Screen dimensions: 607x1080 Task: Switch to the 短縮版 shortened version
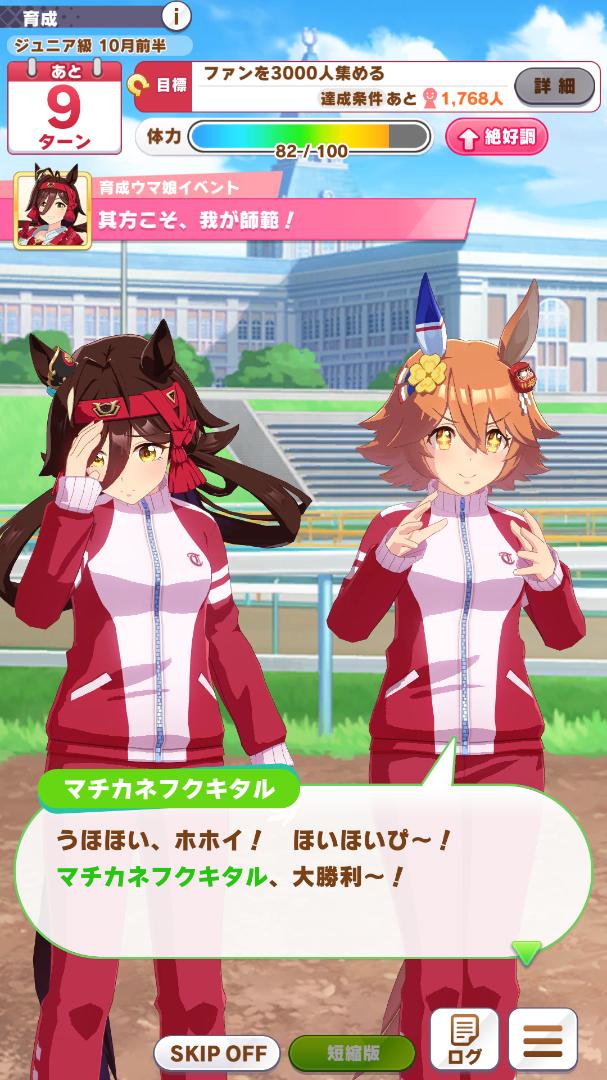(x=352, y=1052)
